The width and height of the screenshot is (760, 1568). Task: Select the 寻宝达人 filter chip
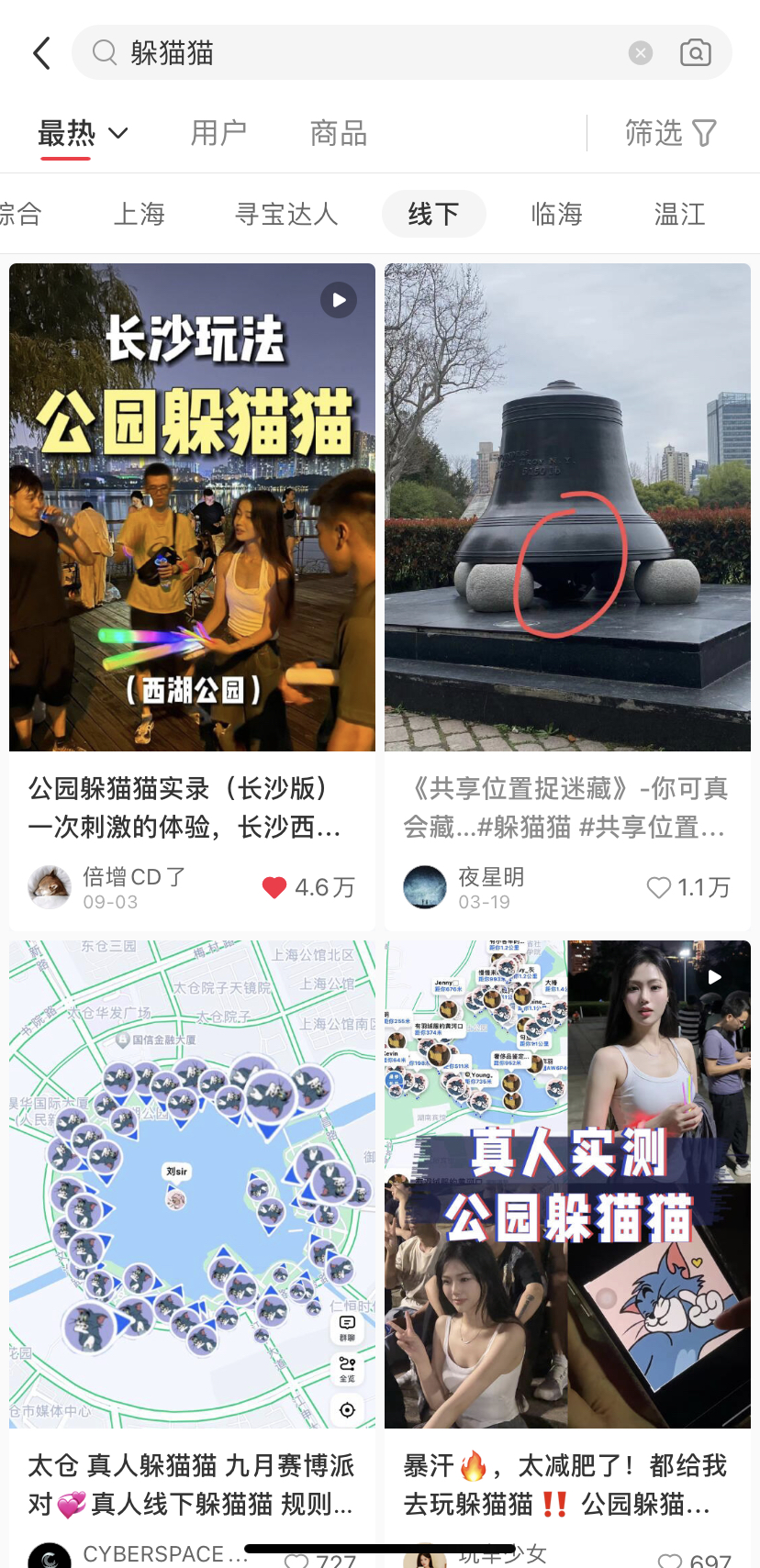pyautogui.click(x=286, y=215)
